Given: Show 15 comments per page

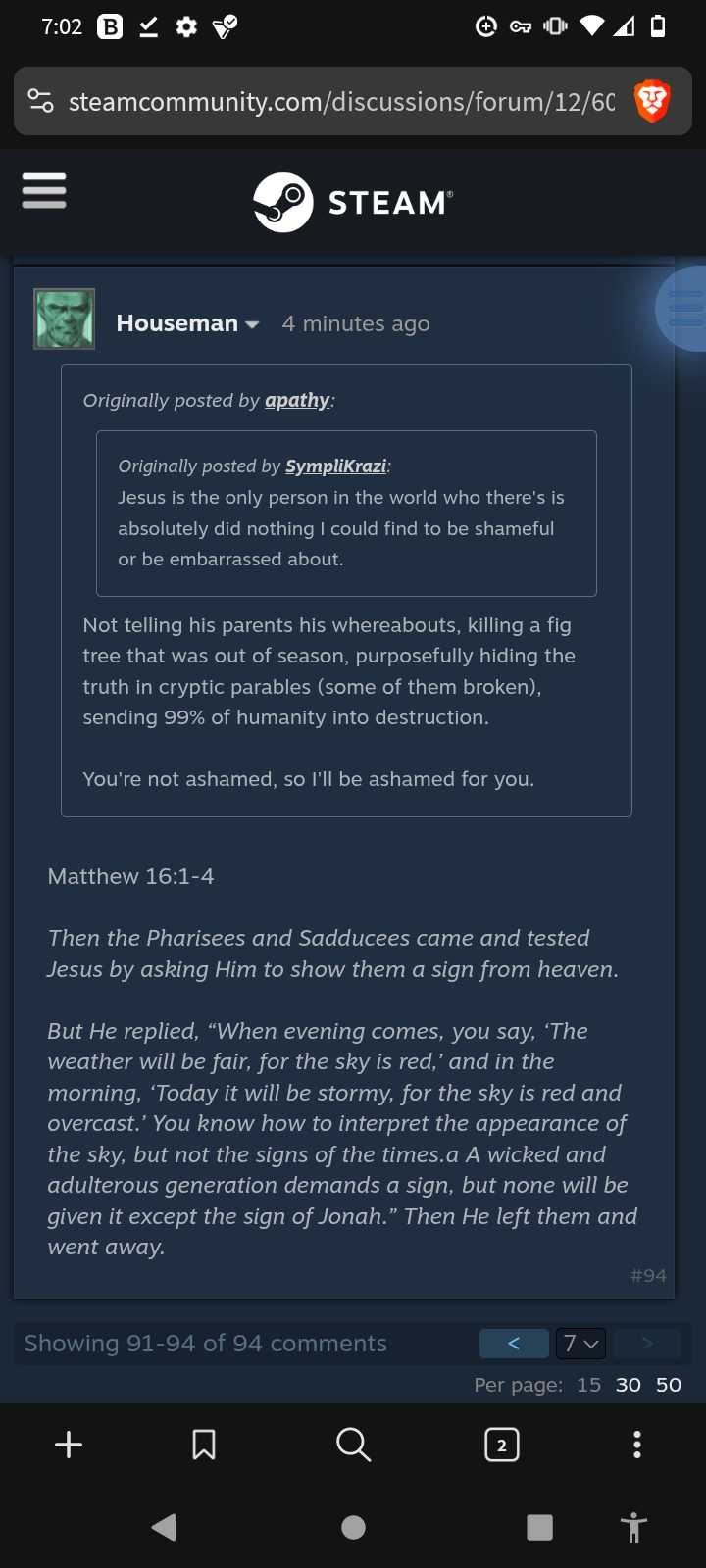Looking at the screenshot, I should point(588,1385).
